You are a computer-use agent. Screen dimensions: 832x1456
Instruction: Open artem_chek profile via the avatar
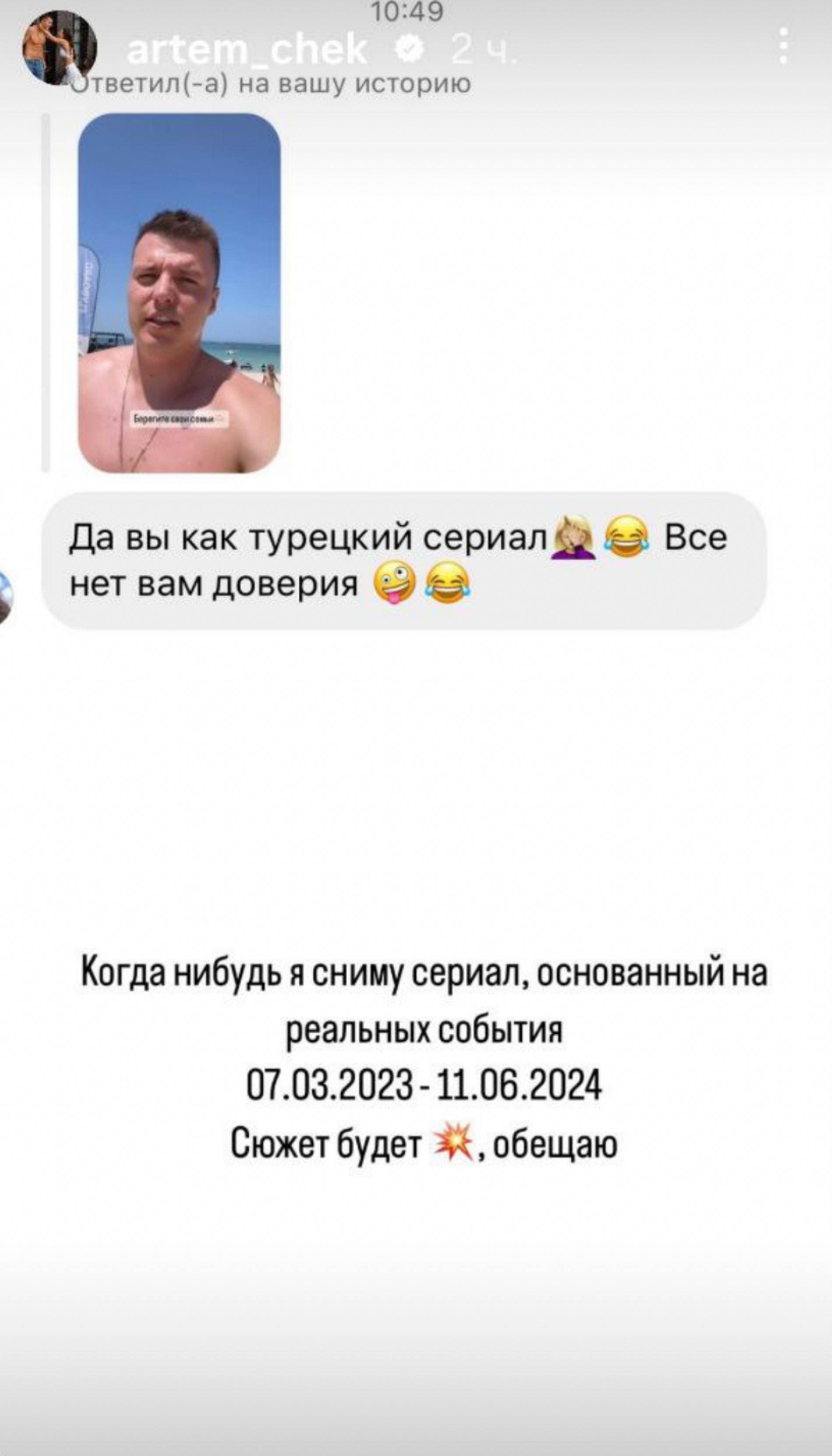(x=59, y=47)
